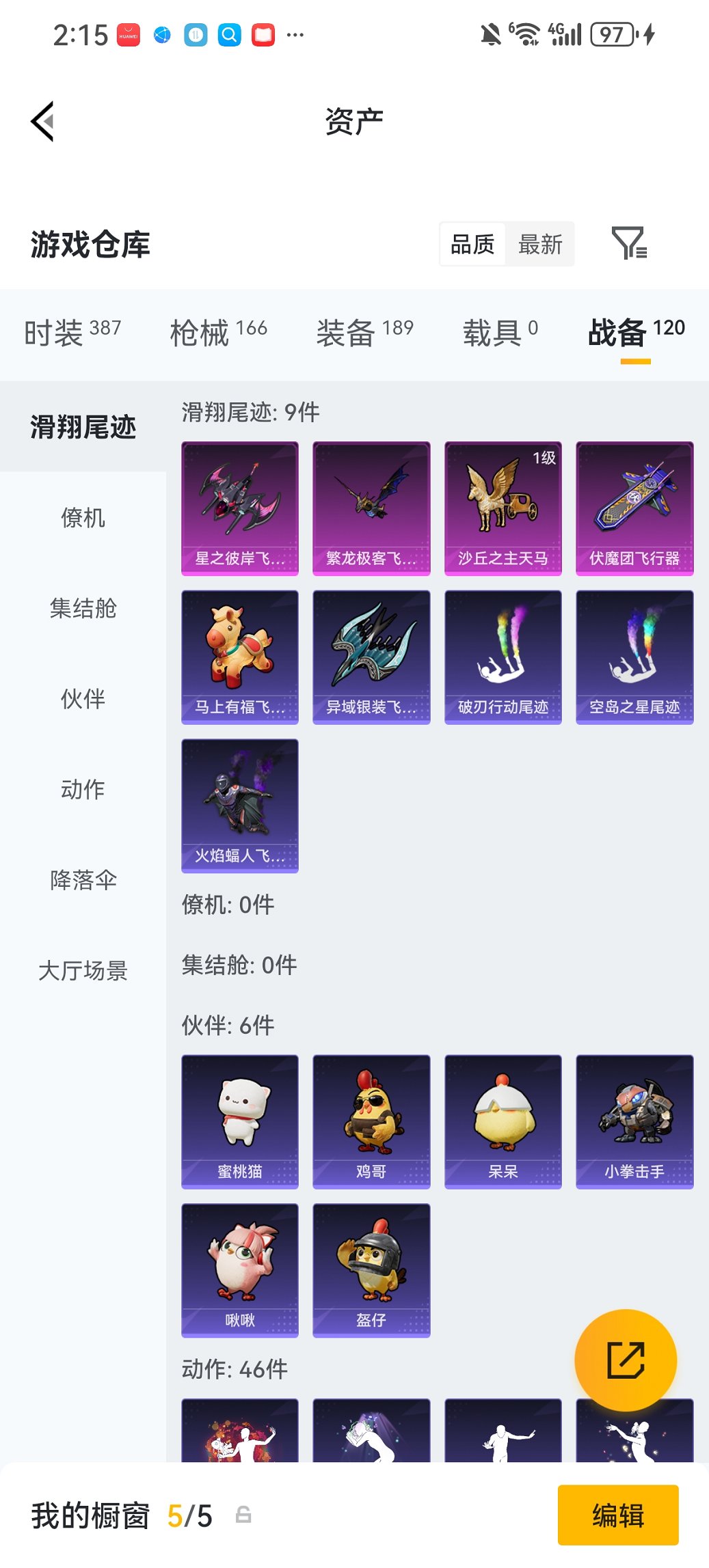Open the 小拳击手 companion

coord(634,1121)
